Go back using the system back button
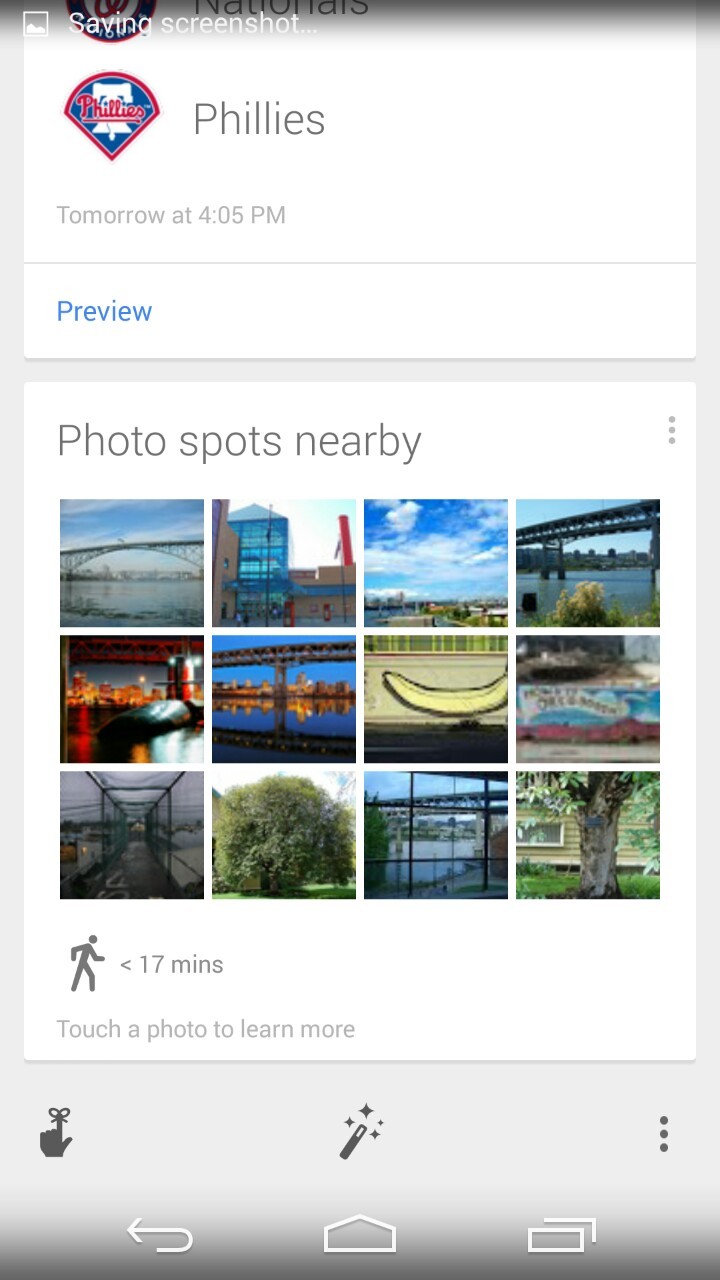 click(160, 1236)
